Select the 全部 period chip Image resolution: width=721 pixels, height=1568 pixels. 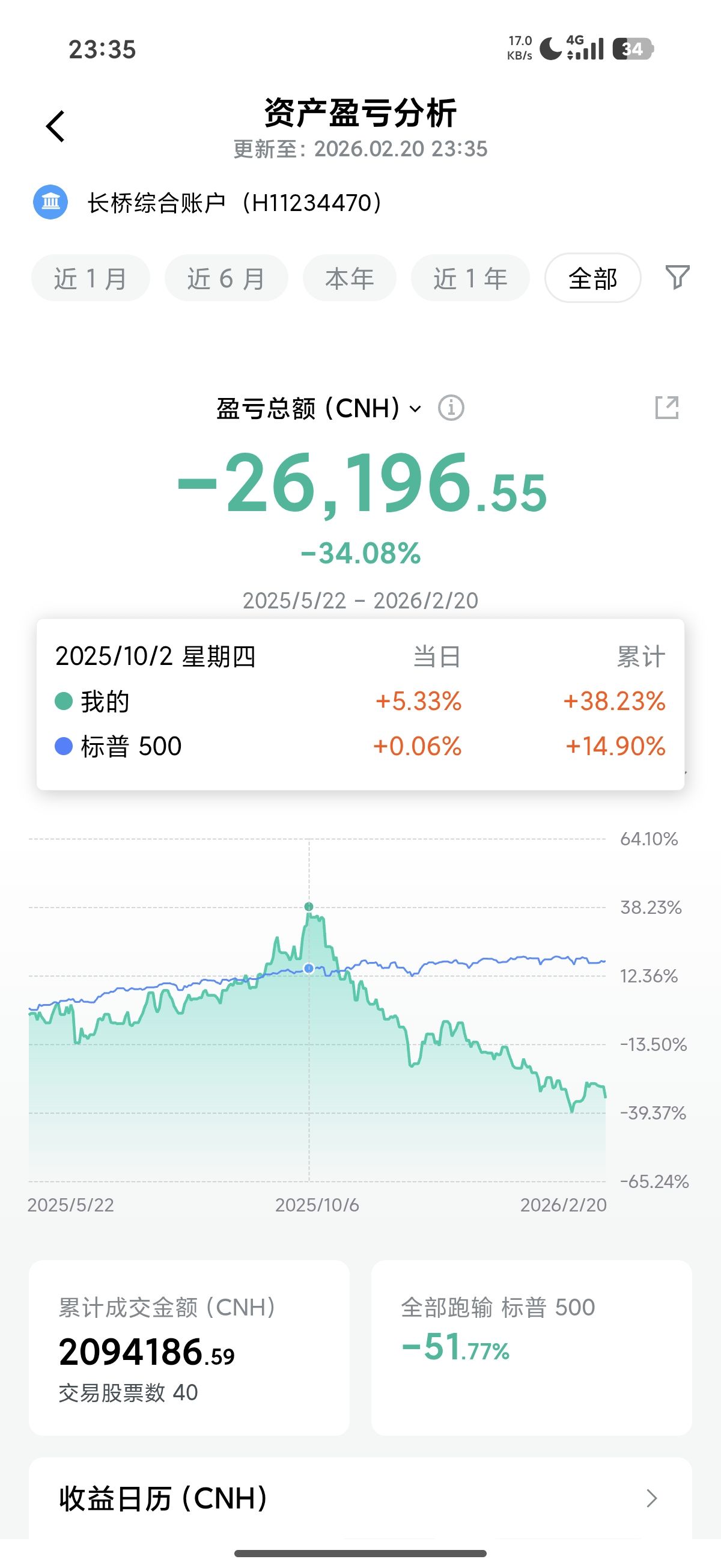pos(592,279)
